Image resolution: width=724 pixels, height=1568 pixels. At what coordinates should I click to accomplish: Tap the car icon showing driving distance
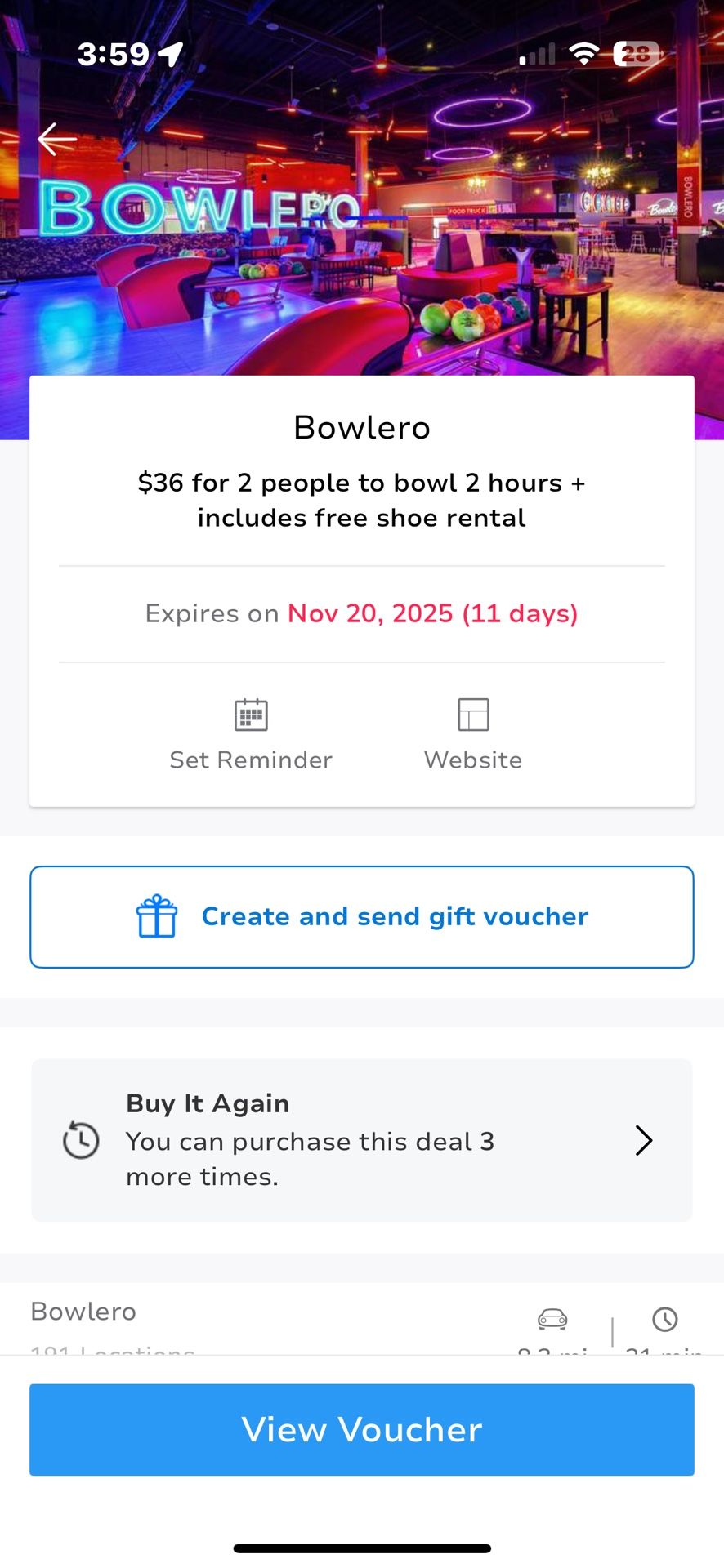(x=553, y=1318)
